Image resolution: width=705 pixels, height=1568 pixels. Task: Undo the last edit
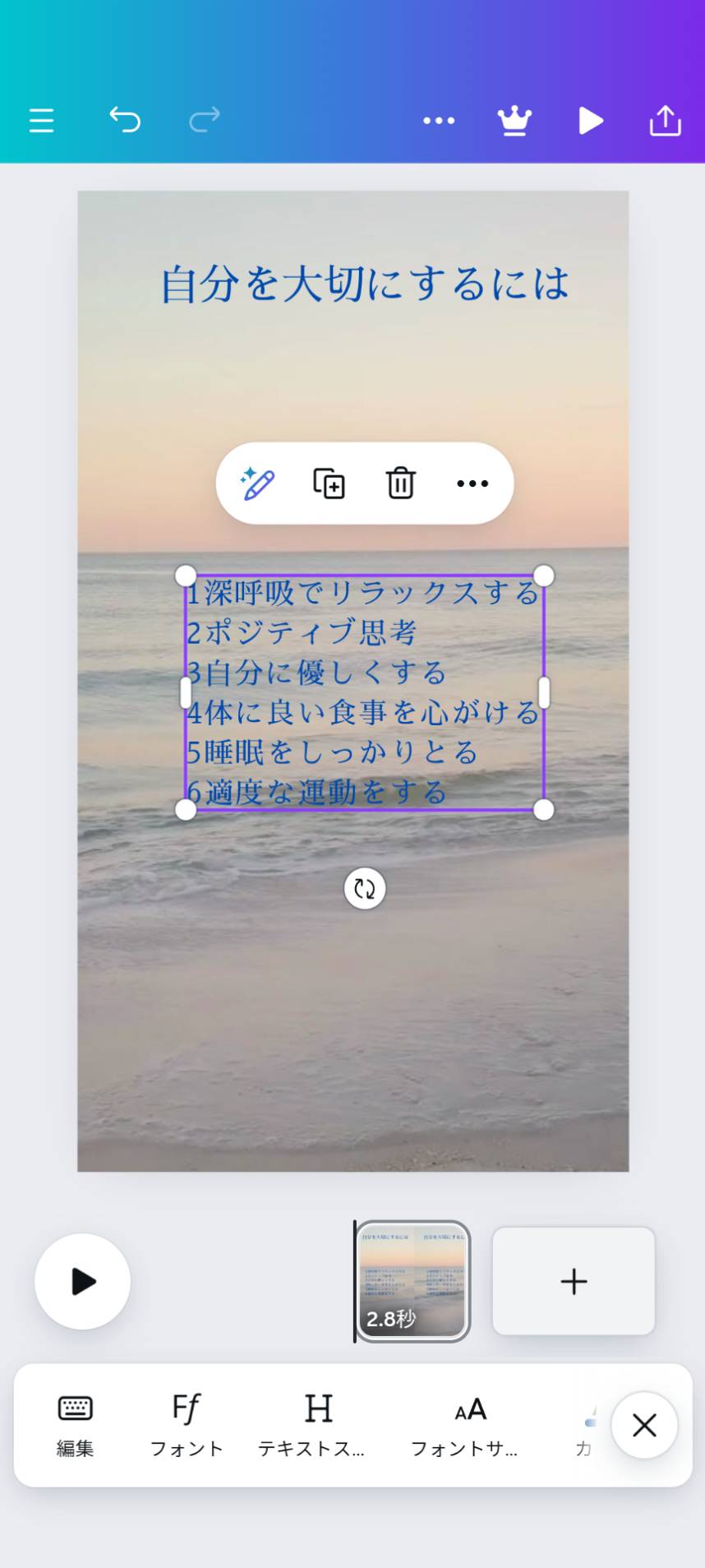(x=125, y=120)
